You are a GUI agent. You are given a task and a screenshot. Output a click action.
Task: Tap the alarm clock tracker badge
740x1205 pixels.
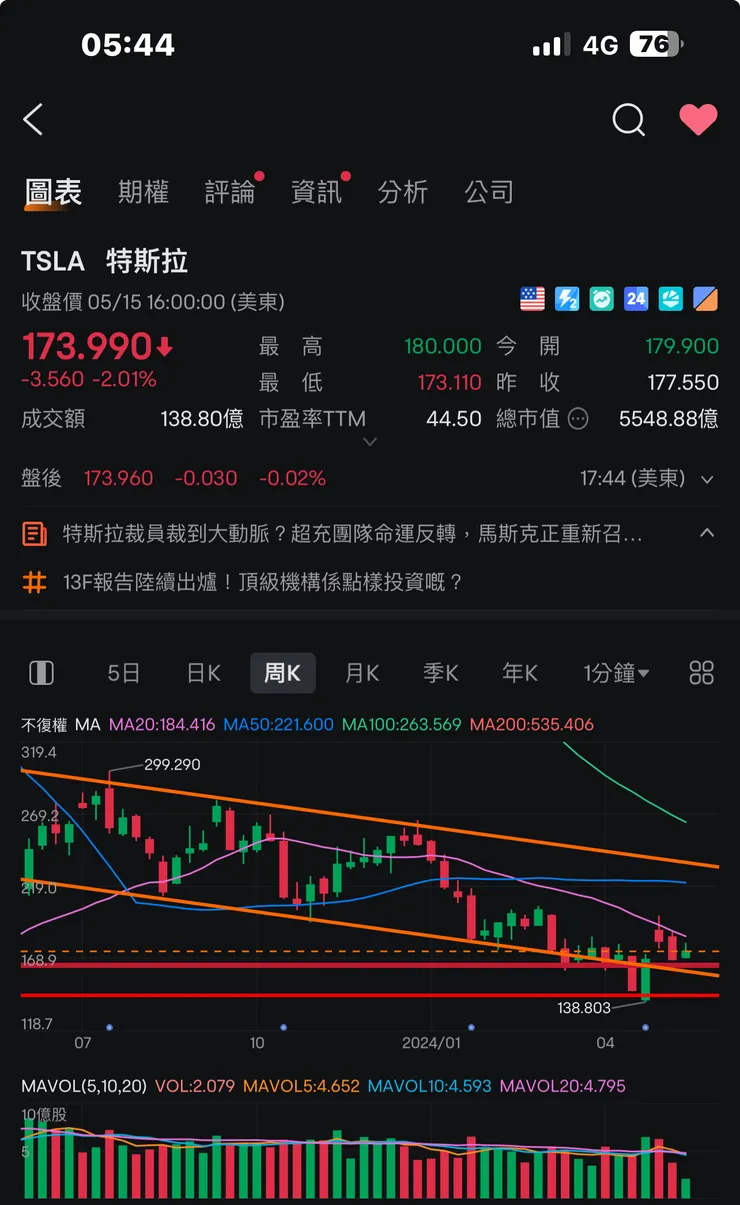[601, 298]
